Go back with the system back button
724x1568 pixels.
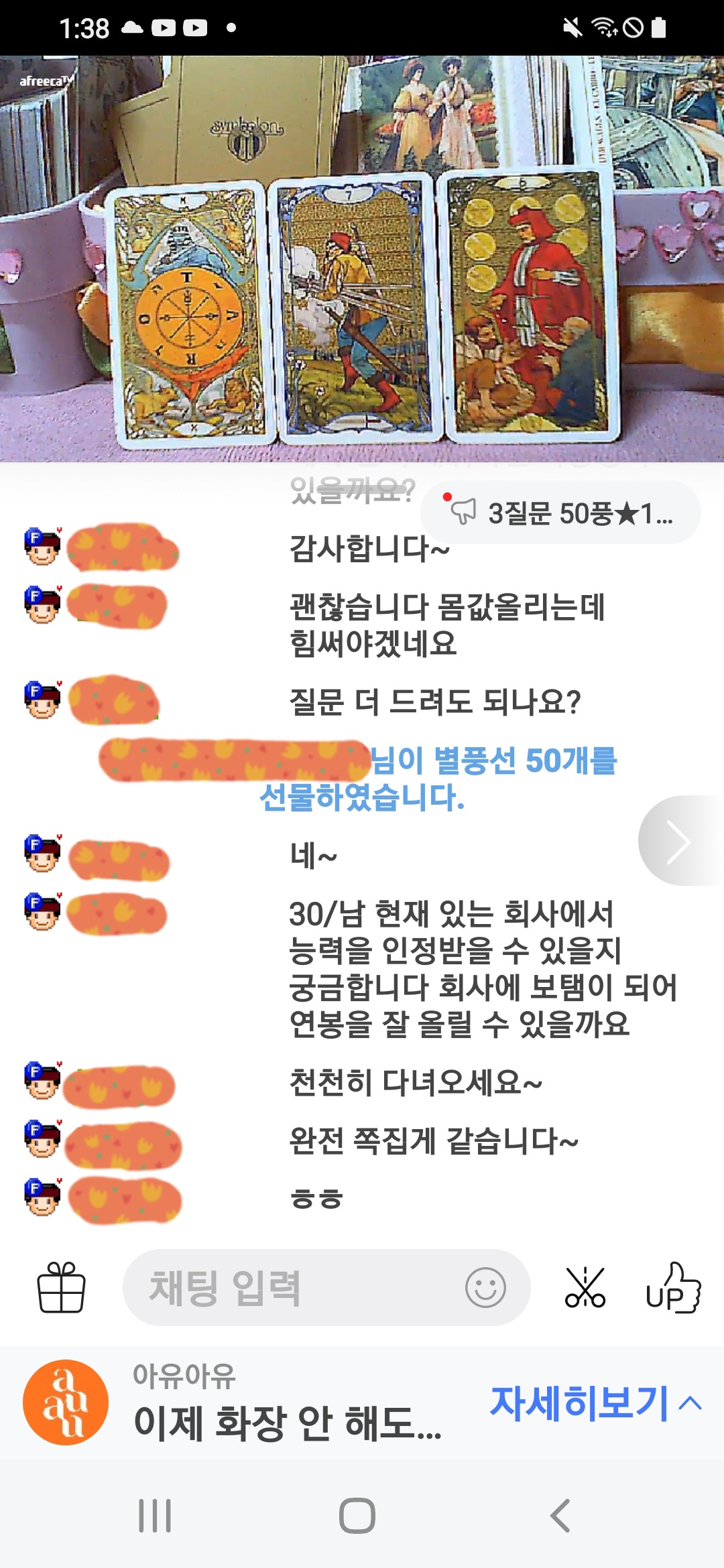point(560,1516)
